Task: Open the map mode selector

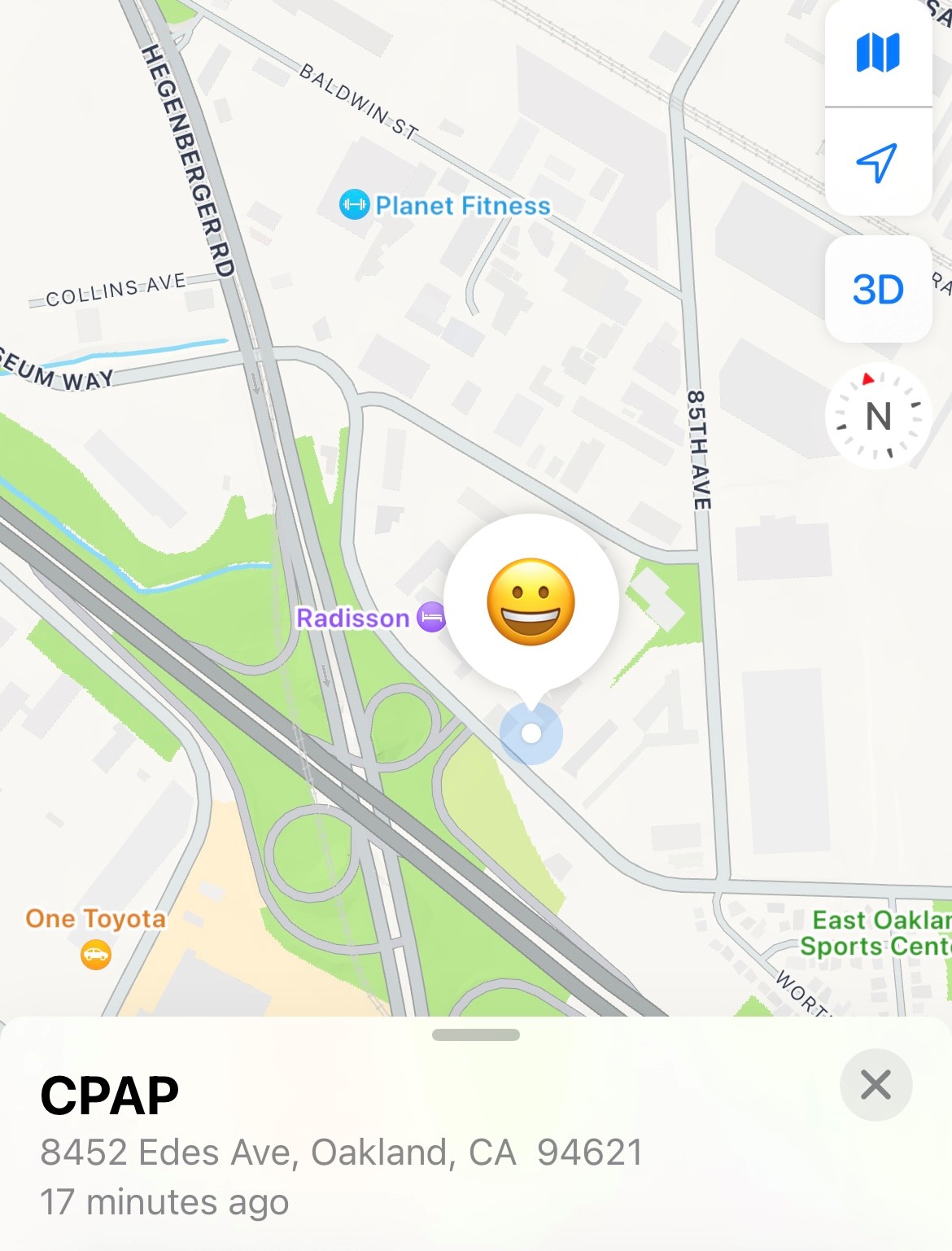Action: click(x=878, y=53)
